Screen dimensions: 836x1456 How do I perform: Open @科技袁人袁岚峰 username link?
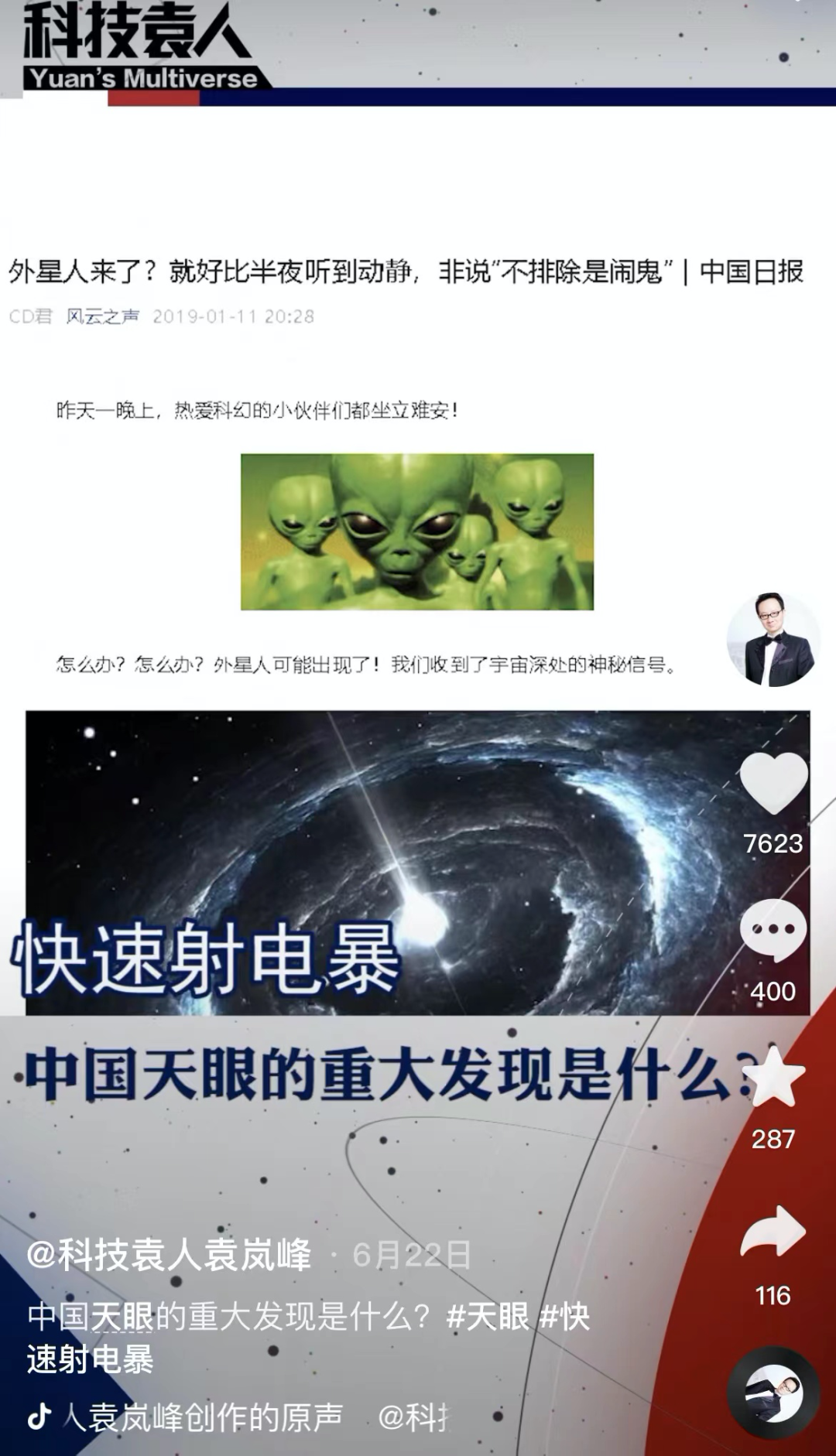pos(169,1254)
